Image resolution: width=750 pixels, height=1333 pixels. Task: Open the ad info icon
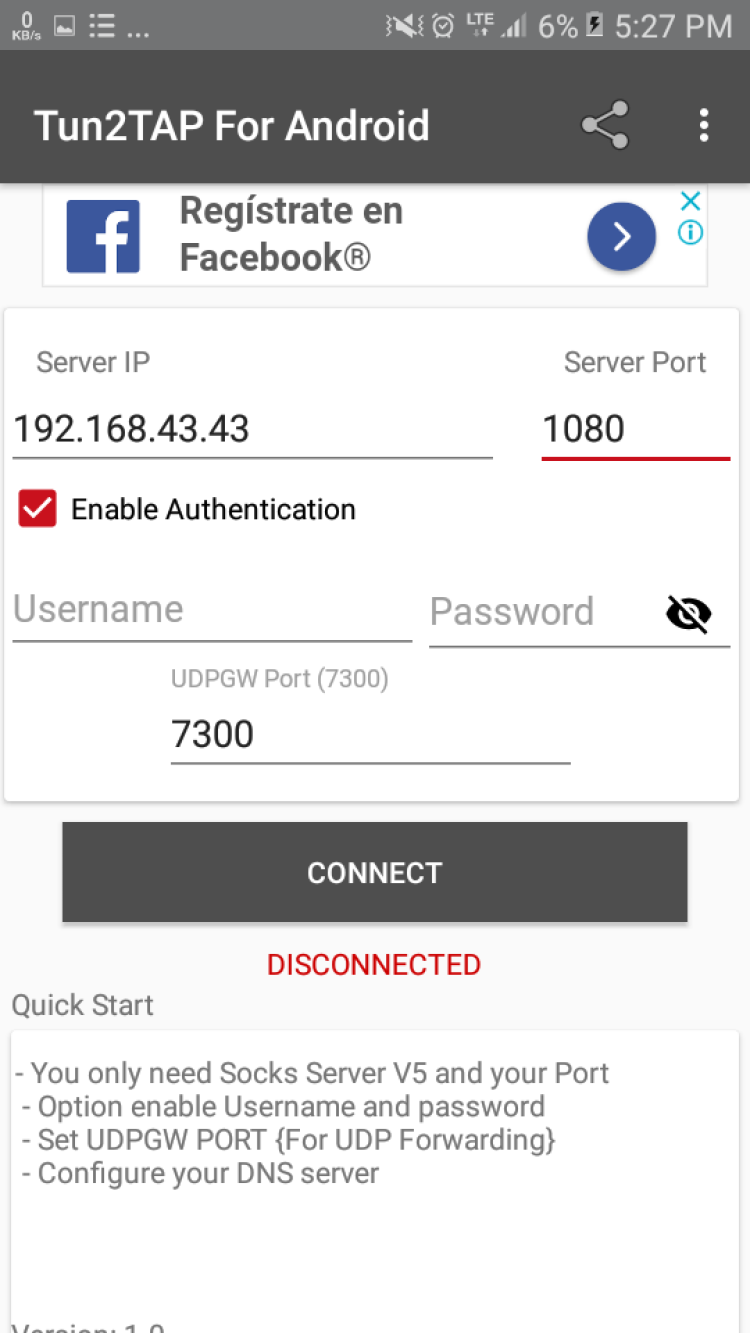click(x=690, y=233)
